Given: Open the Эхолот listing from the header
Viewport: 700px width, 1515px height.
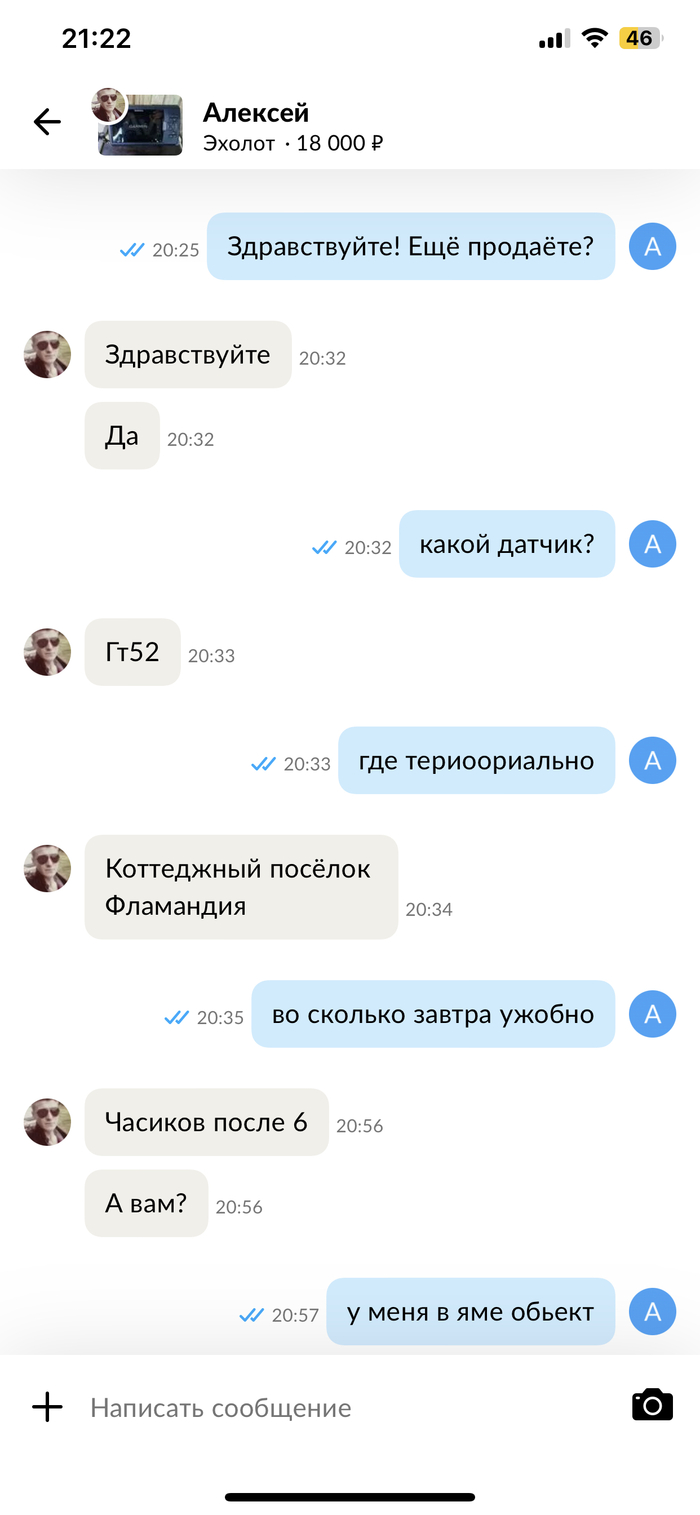Looking at the screenshot, I should point(292,143).
